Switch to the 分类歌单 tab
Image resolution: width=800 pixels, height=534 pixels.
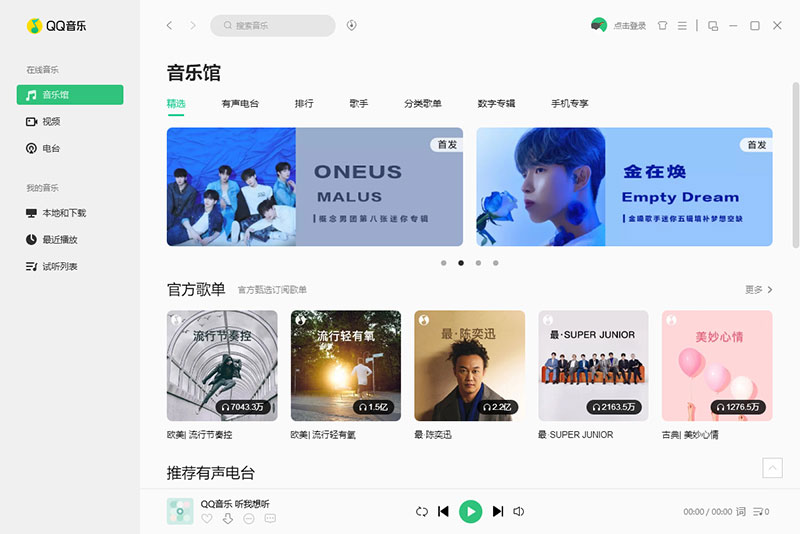tap(422, 103)
